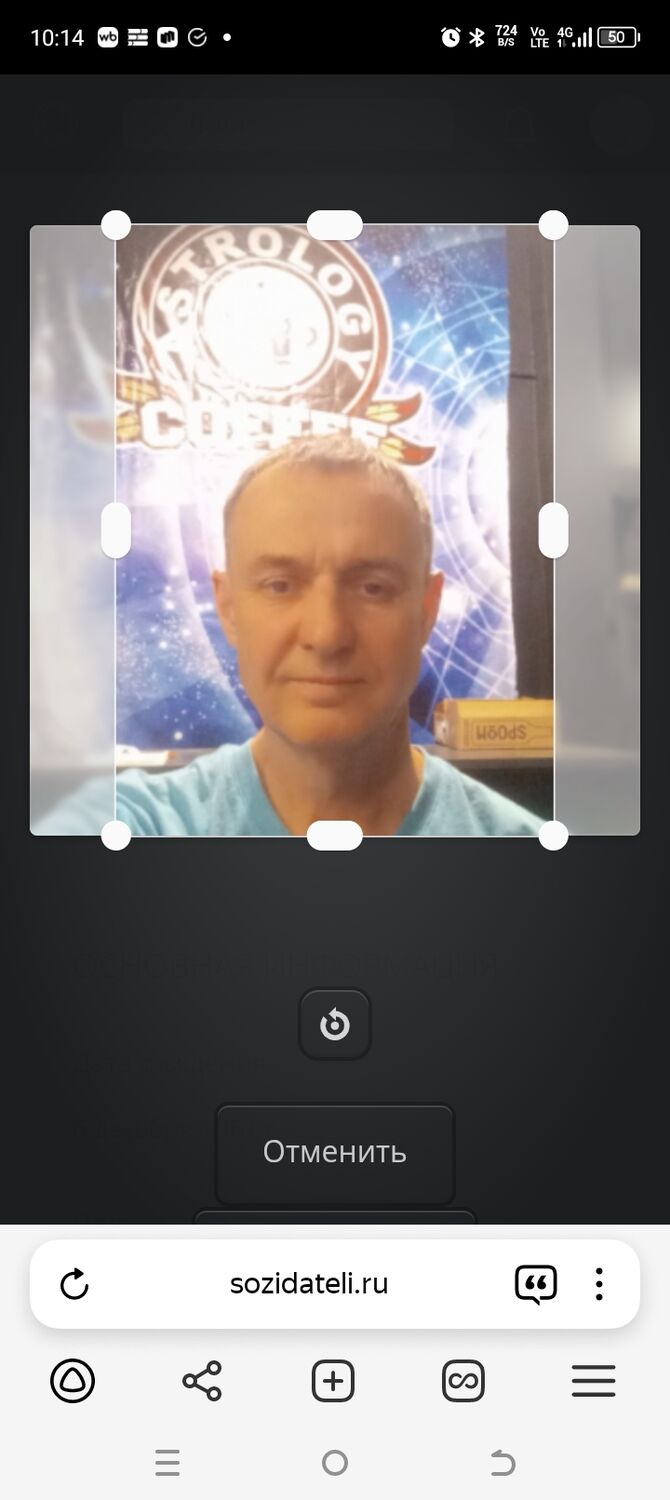This screenshot has height=1500, width=670.
Task: Open the Alice assistant
Action: (73, 1382)
